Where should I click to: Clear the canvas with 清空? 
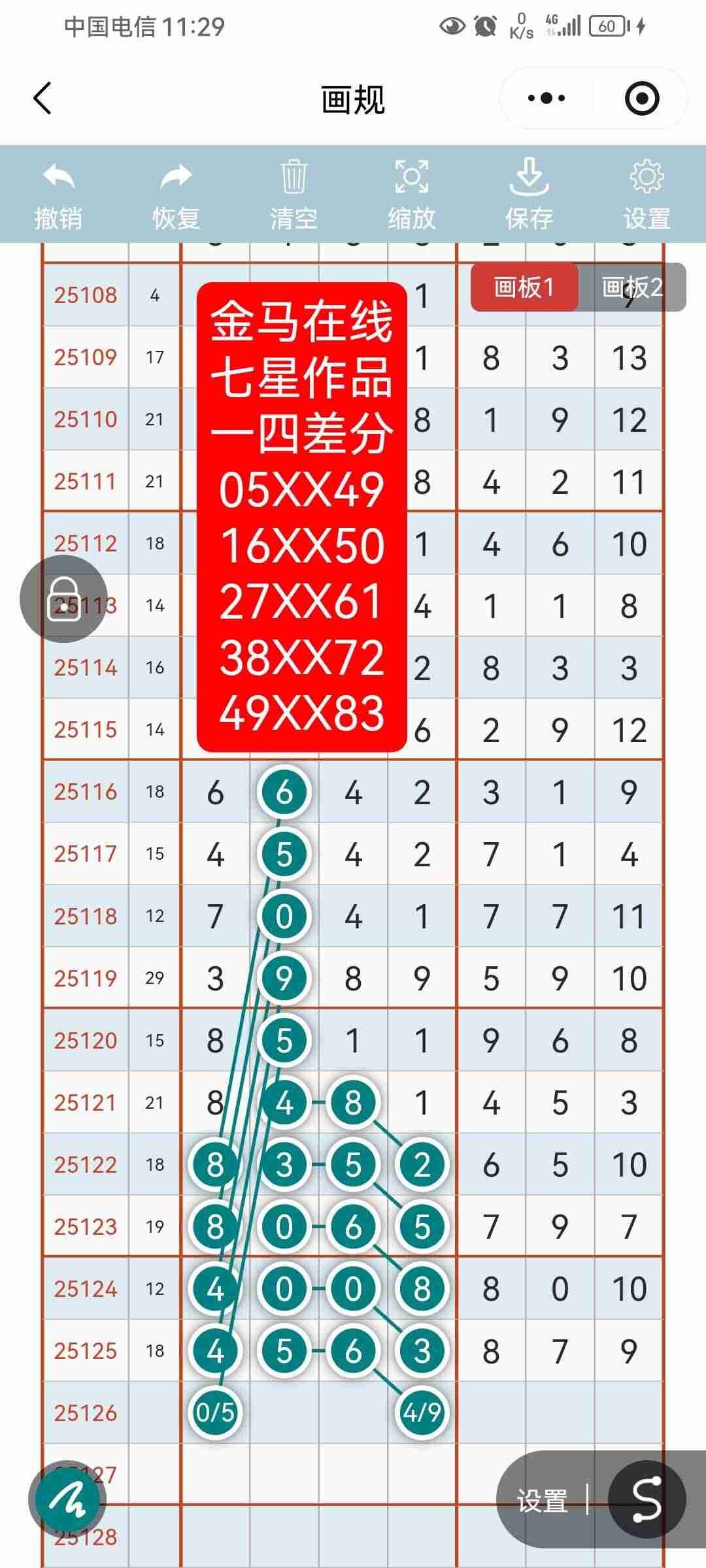pyautogui.click(x=294, y=195)
